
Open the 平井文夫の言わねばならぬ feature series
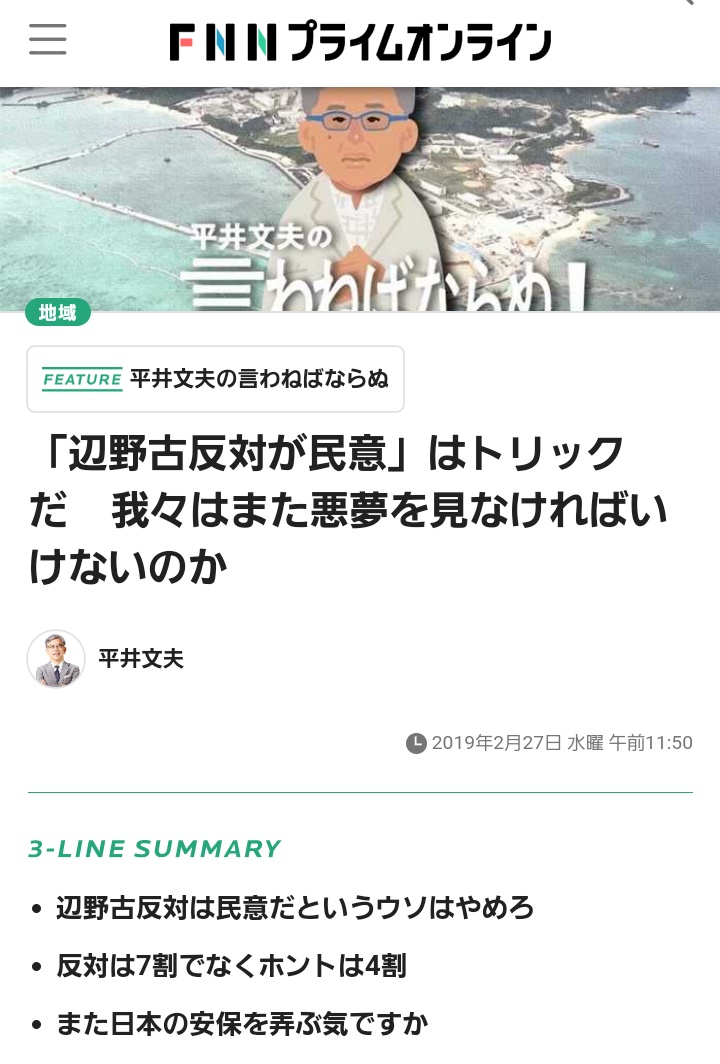coord(215,379)
